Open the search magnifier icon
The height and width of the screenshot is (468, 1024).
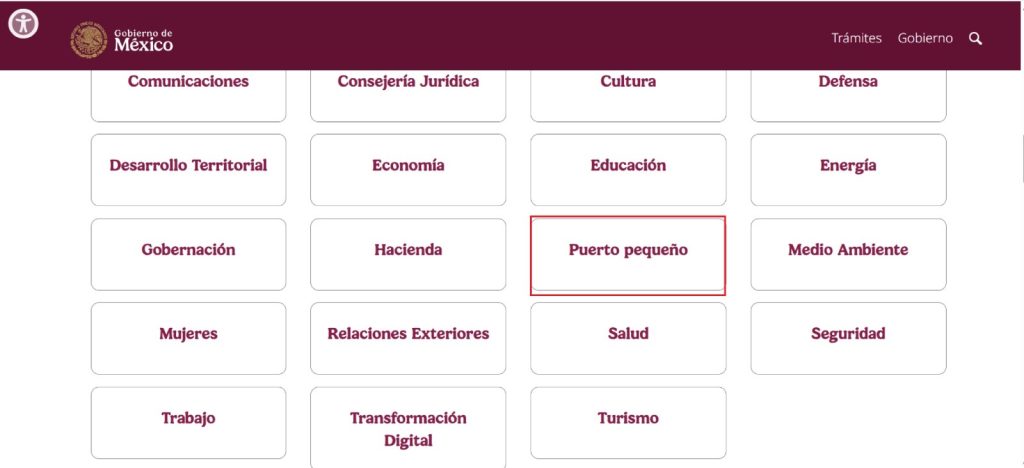(975, 39)
